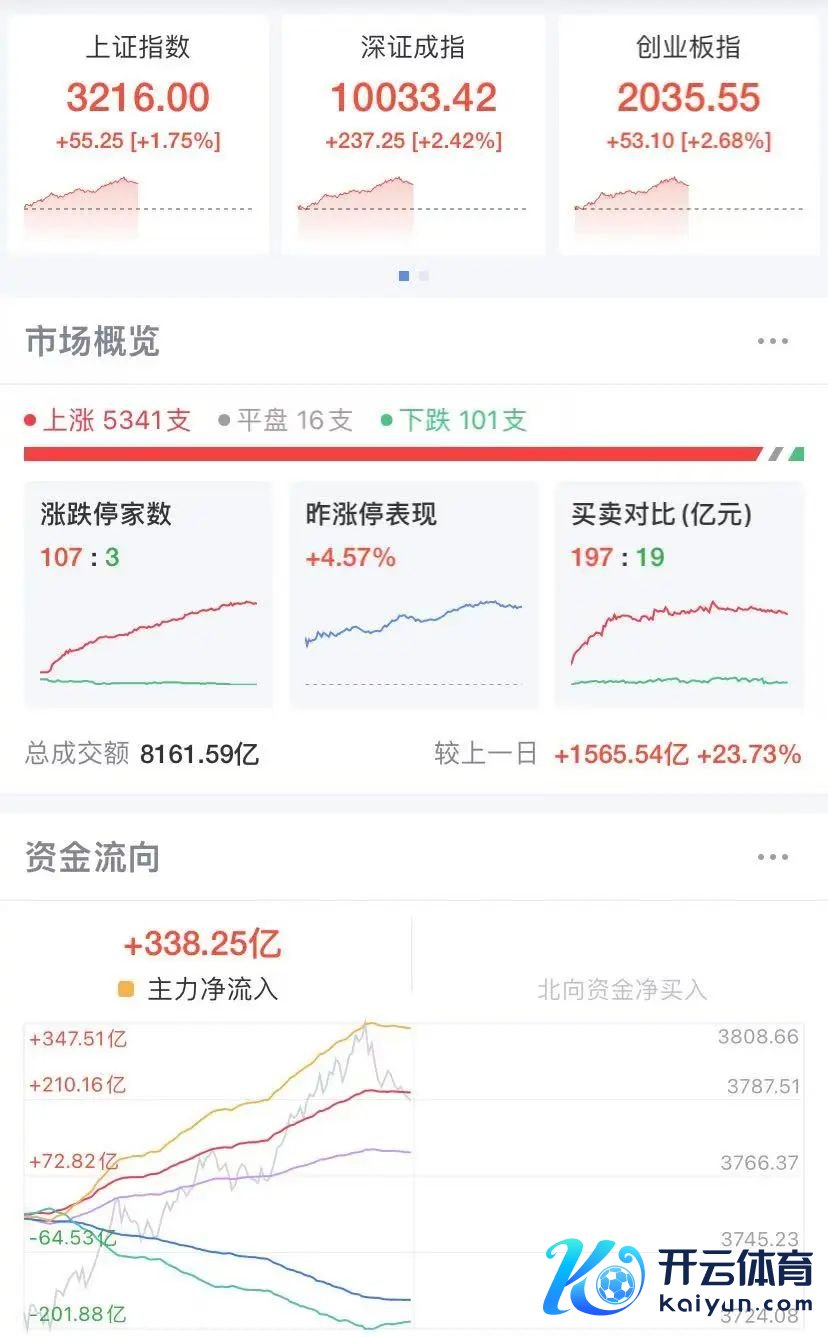Open the 创业板指 index card
Viewport: 828px width, 1337px height.
[x=688, y=133]
